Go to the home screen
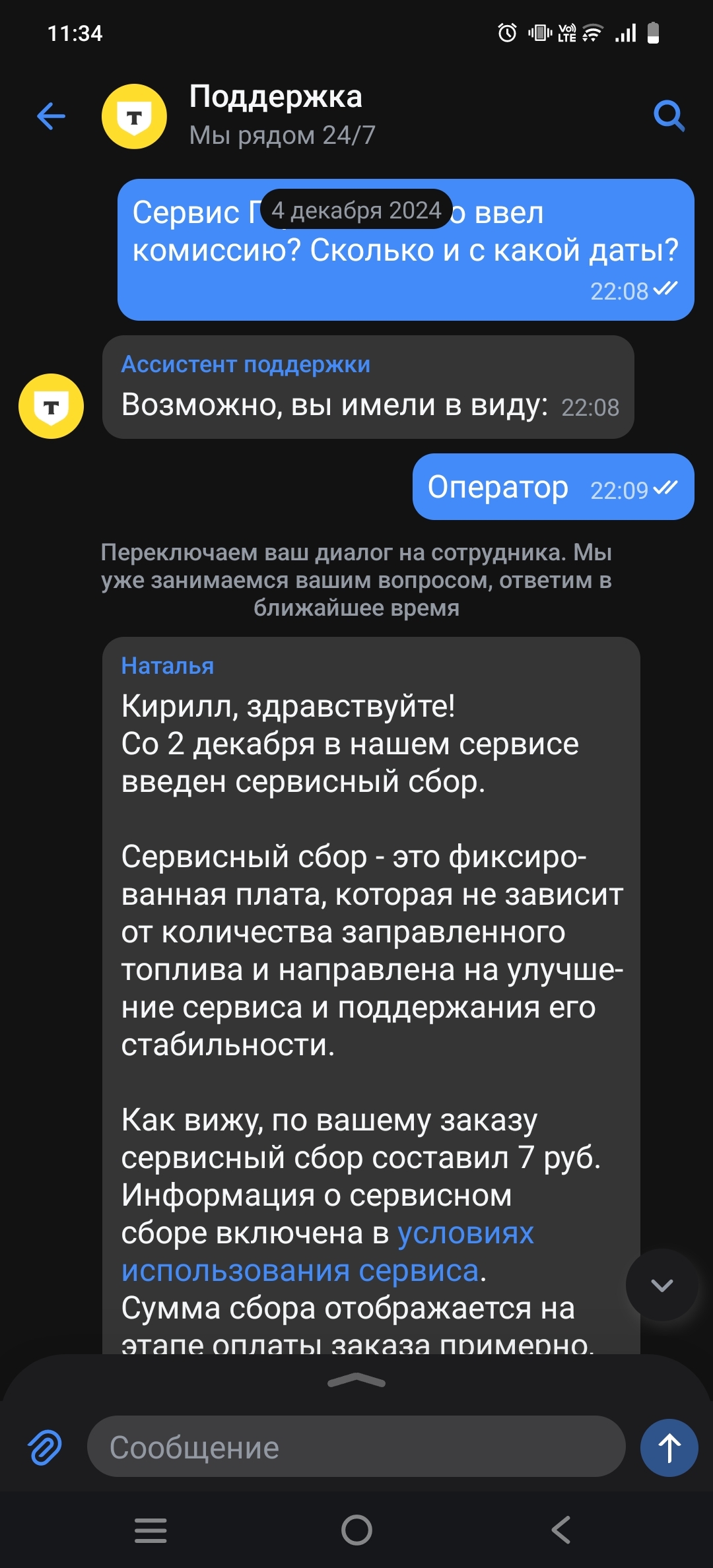This screenshot has height=1568, width=713. coord(356,1530)
